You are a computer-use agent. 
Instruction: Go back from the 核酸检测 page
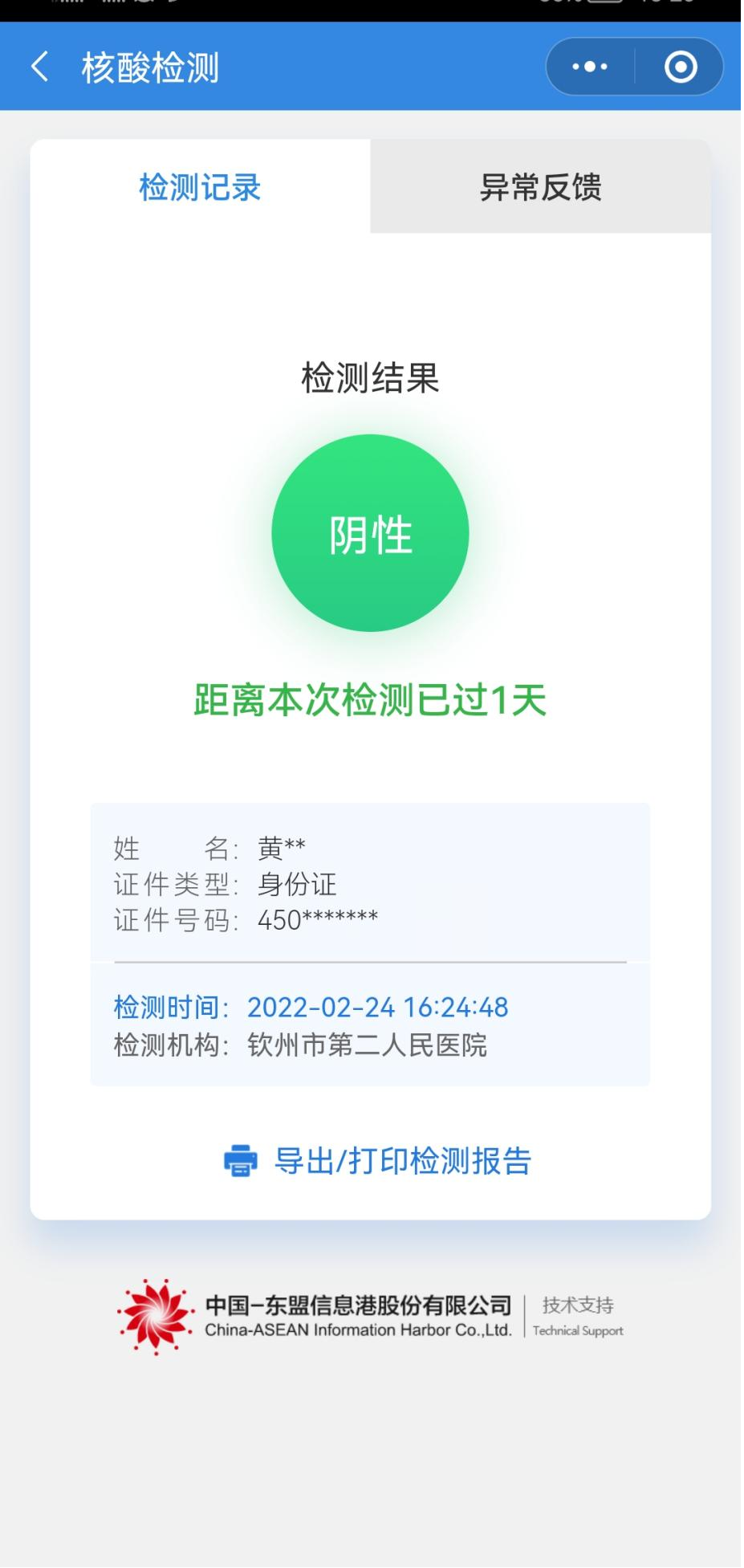40,67
